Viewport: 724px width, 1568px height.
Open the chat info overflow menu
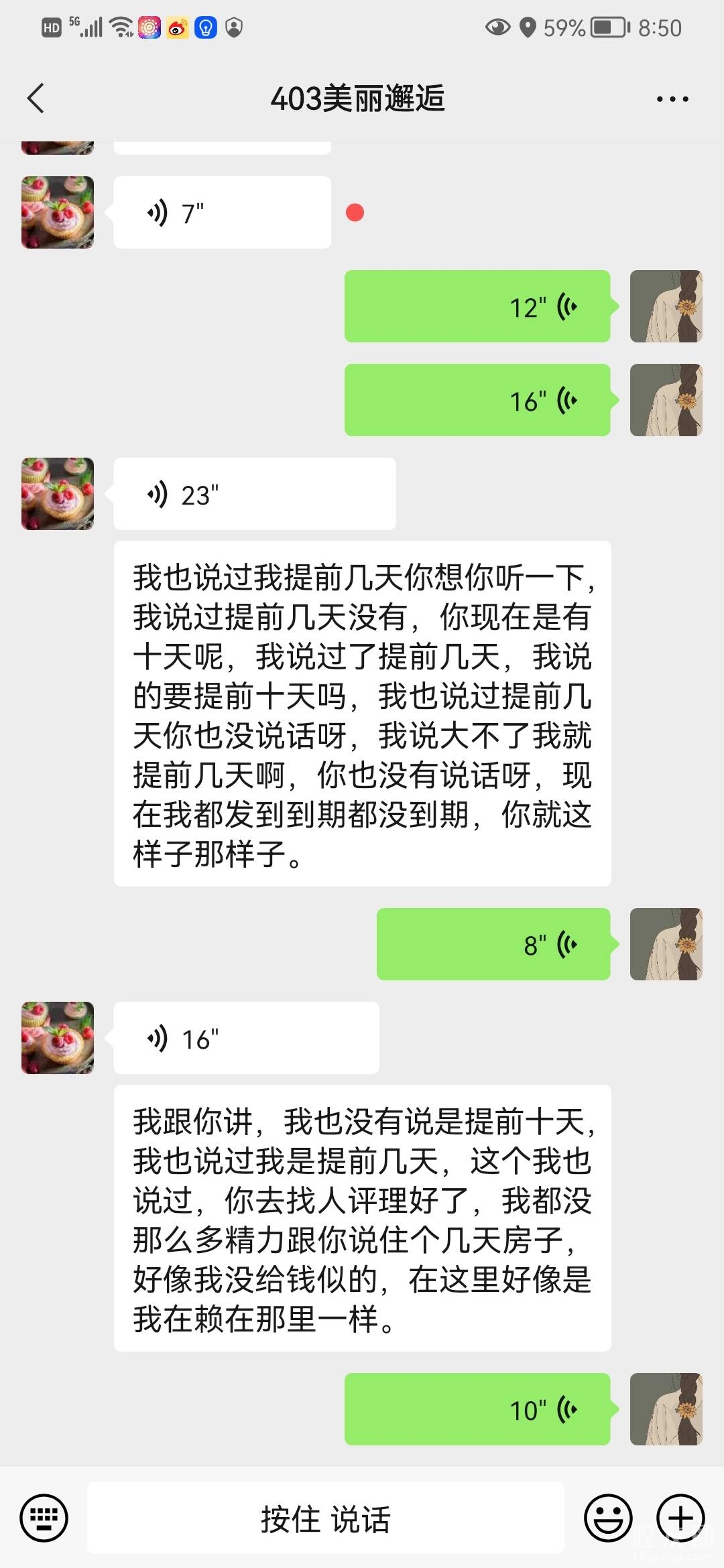pyautogui.click(x=672, y=99)
